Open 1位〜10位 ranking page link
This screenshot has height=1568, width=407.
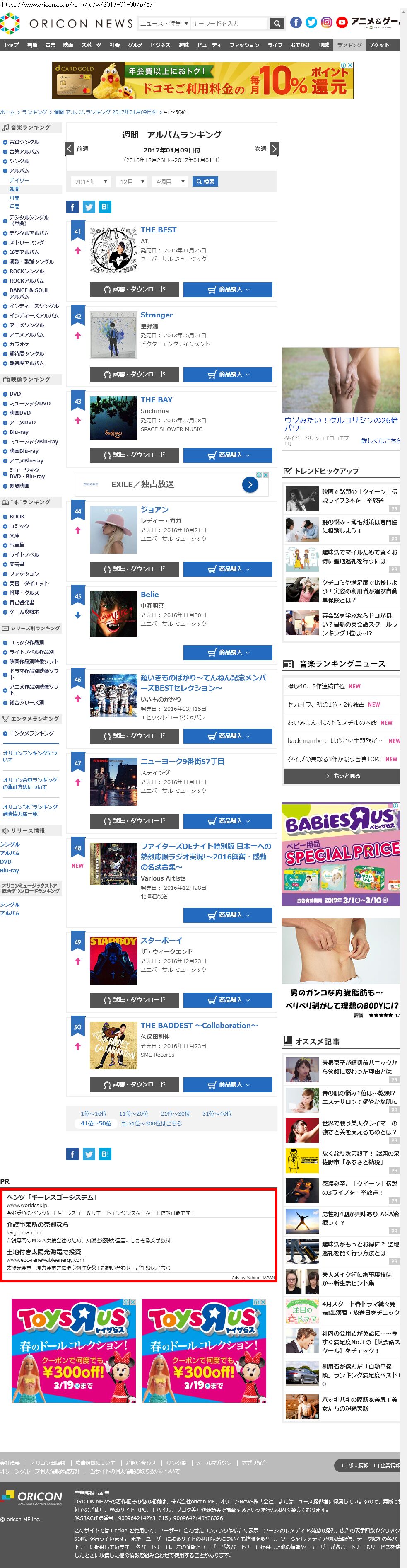(x=94, y=1113)
